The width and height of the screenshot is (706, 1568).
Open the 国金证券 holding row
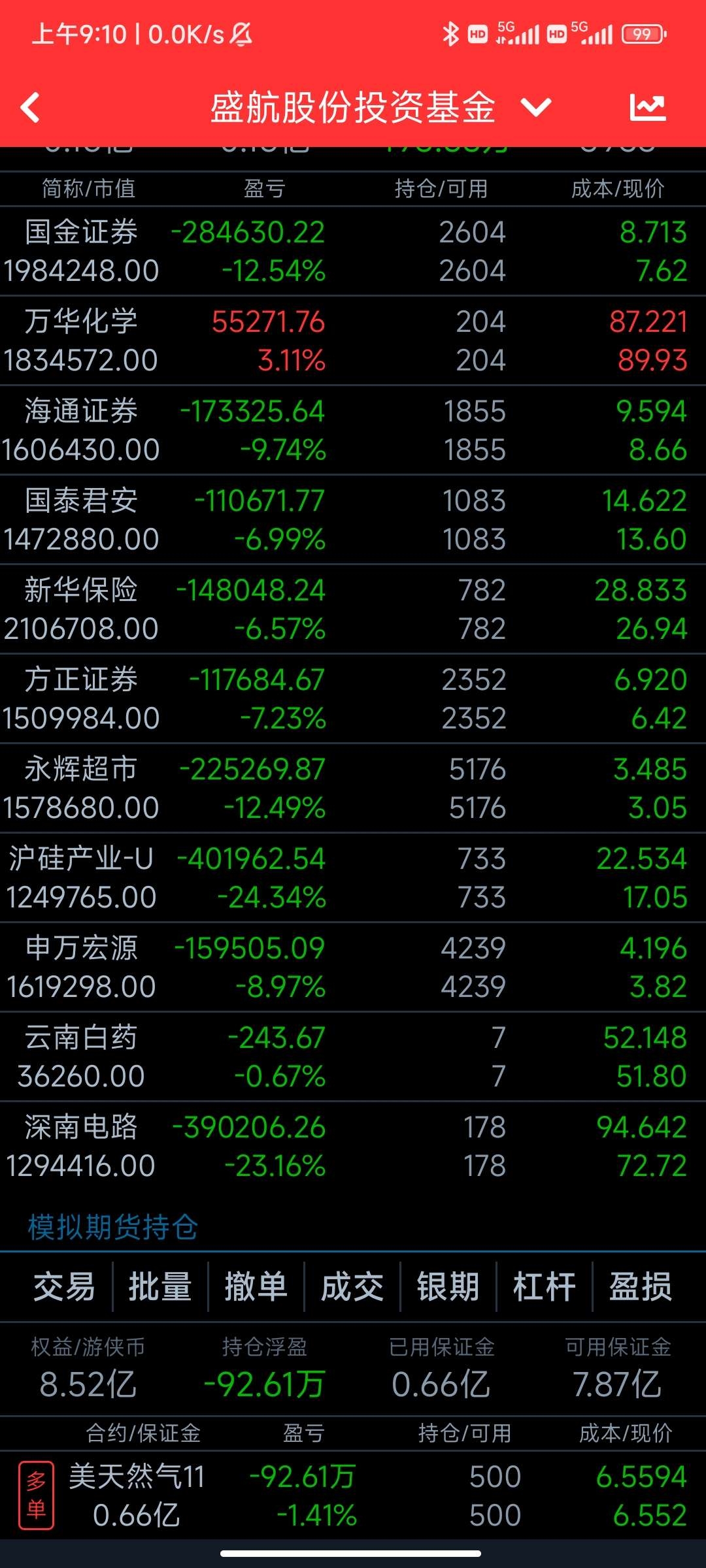pos(353,252)
